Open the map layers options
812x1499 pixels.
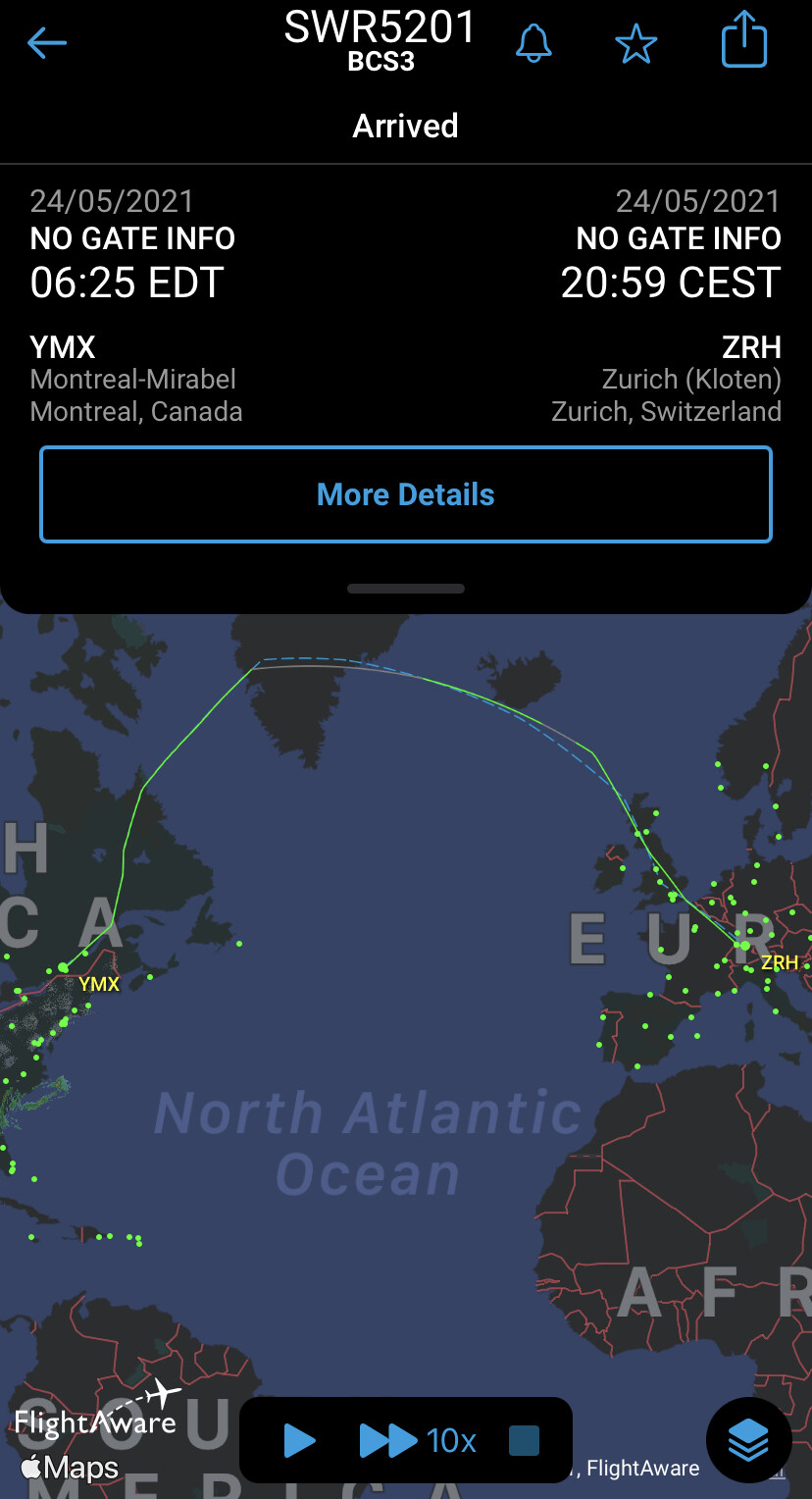748,1440
